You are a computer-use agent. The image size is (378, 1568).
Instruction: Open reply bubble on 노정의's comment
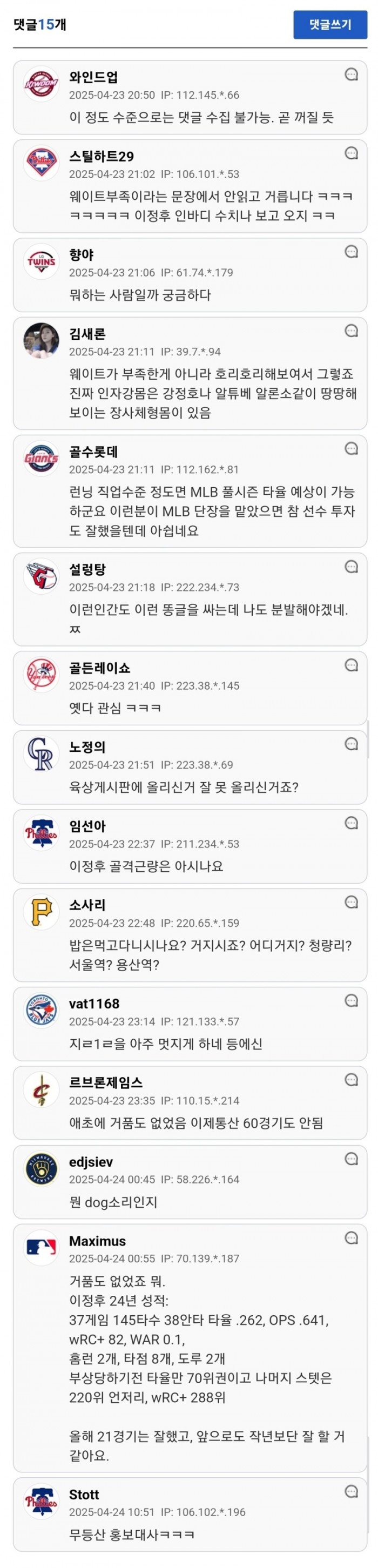(351, 744)
